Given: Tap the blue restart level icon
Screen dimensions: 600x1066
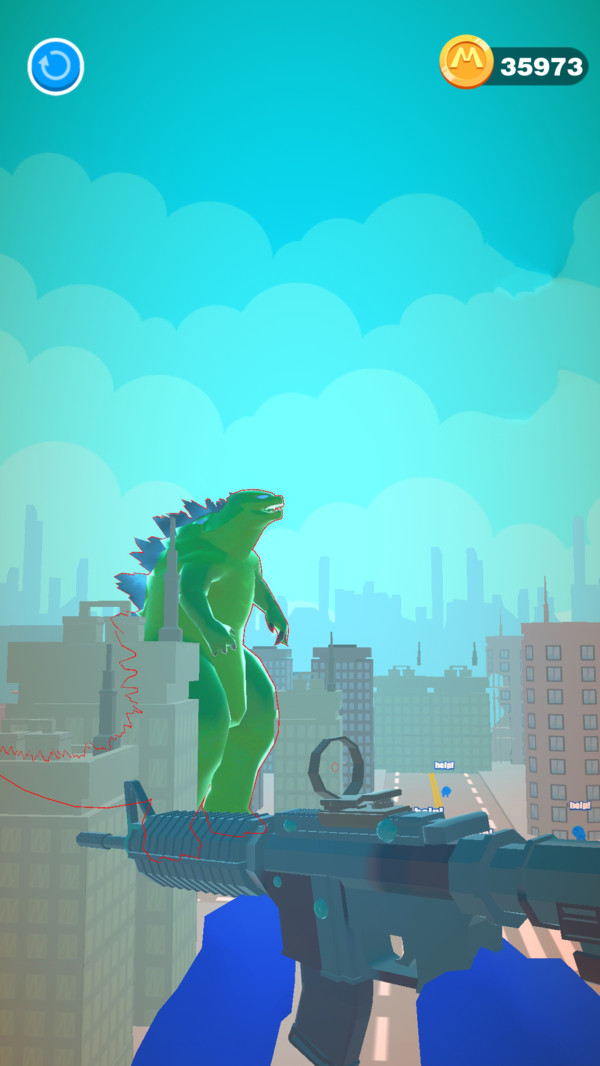Looking at the screenshot, I should click(55, 67).
